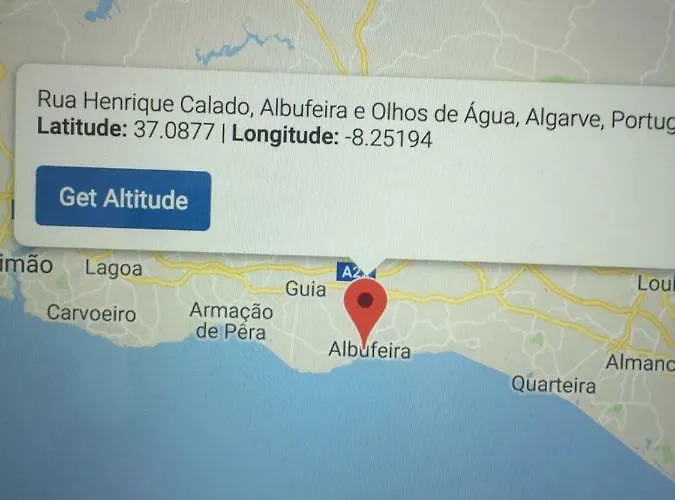The image size is (675, 500).
Task: Tap the Get Altitude button
Action: point(123,198)
